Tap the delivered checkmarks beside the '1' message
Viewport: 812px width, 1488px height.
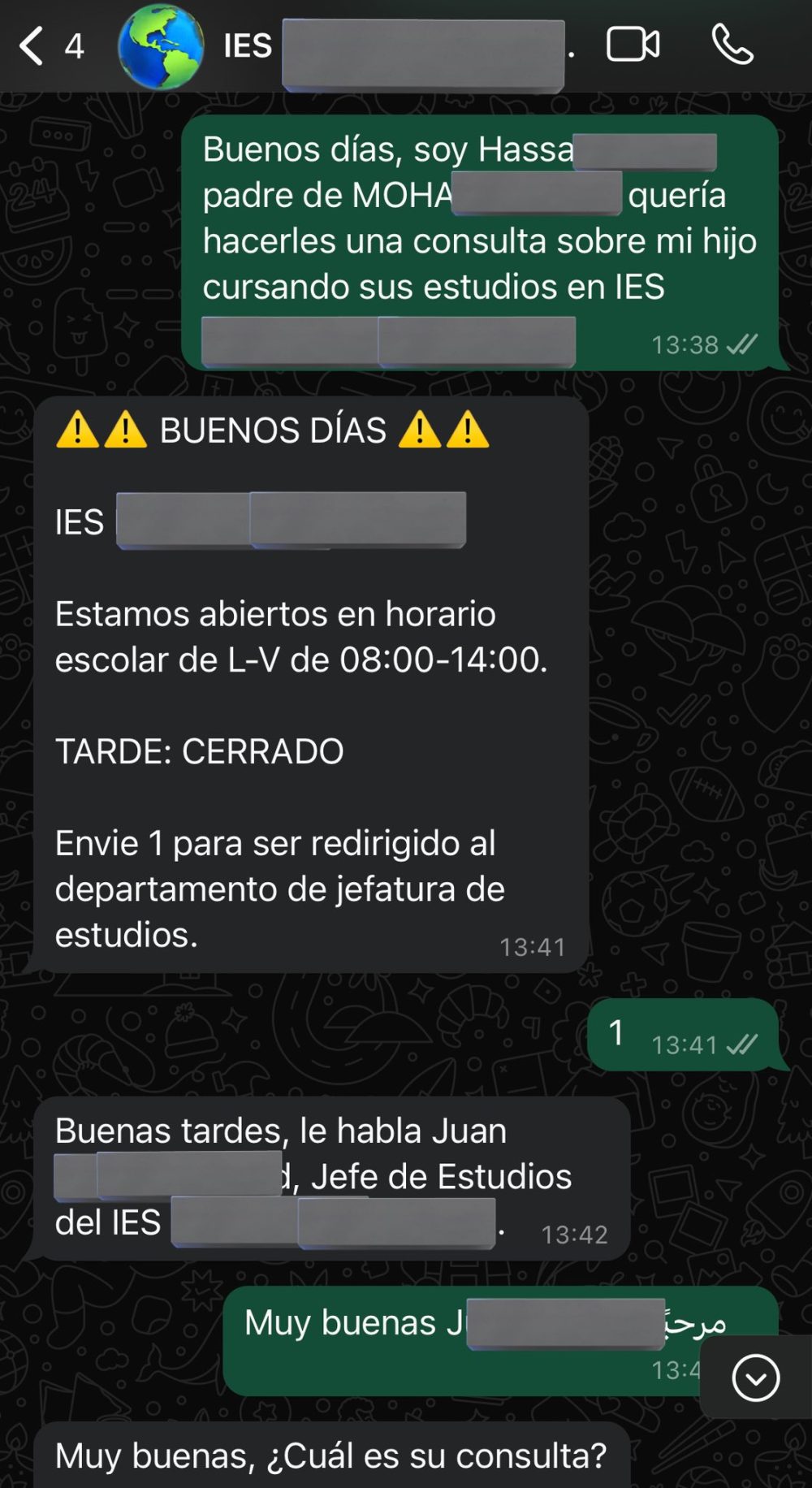(x=741, y=1045)
